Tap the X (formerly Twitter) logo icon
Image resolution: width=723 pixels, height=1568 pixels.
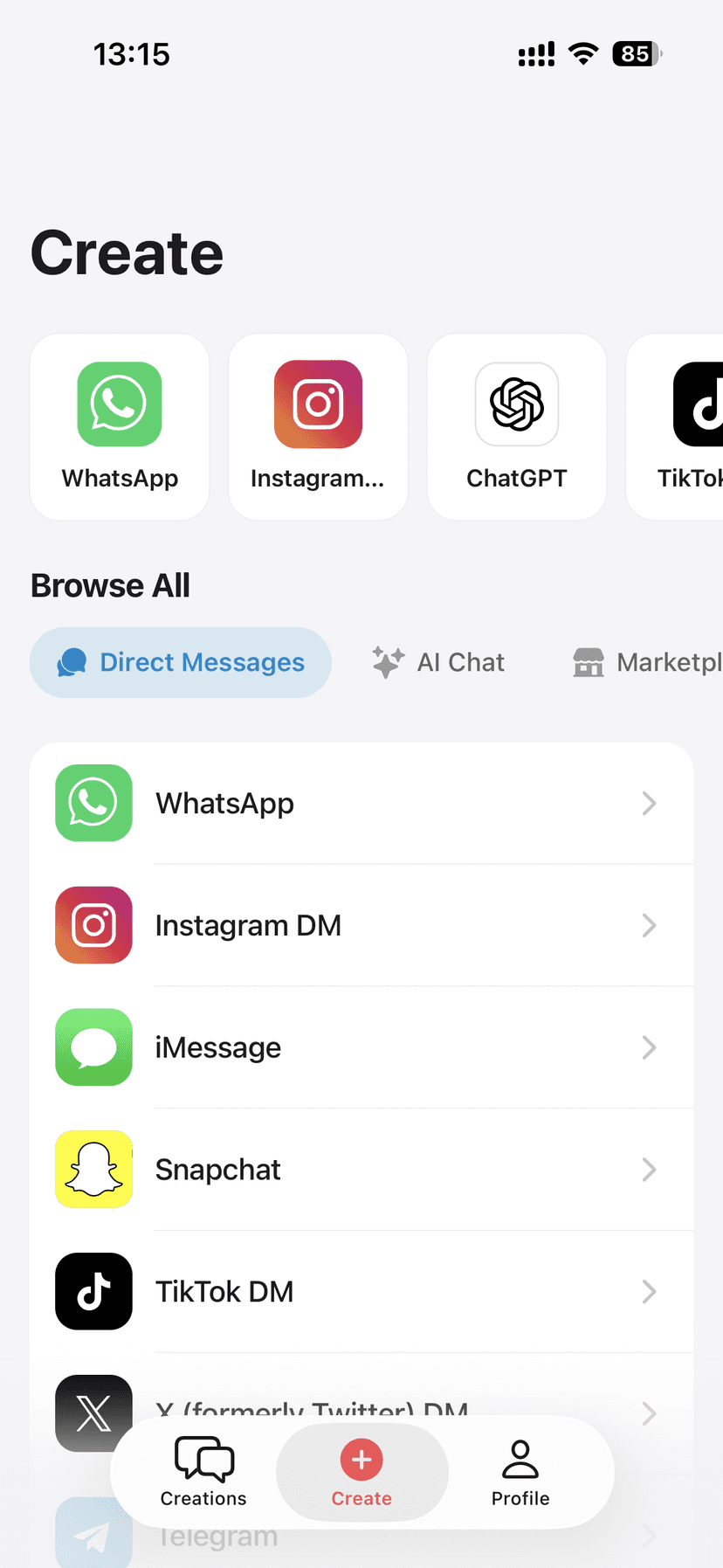pos(93,1413)
